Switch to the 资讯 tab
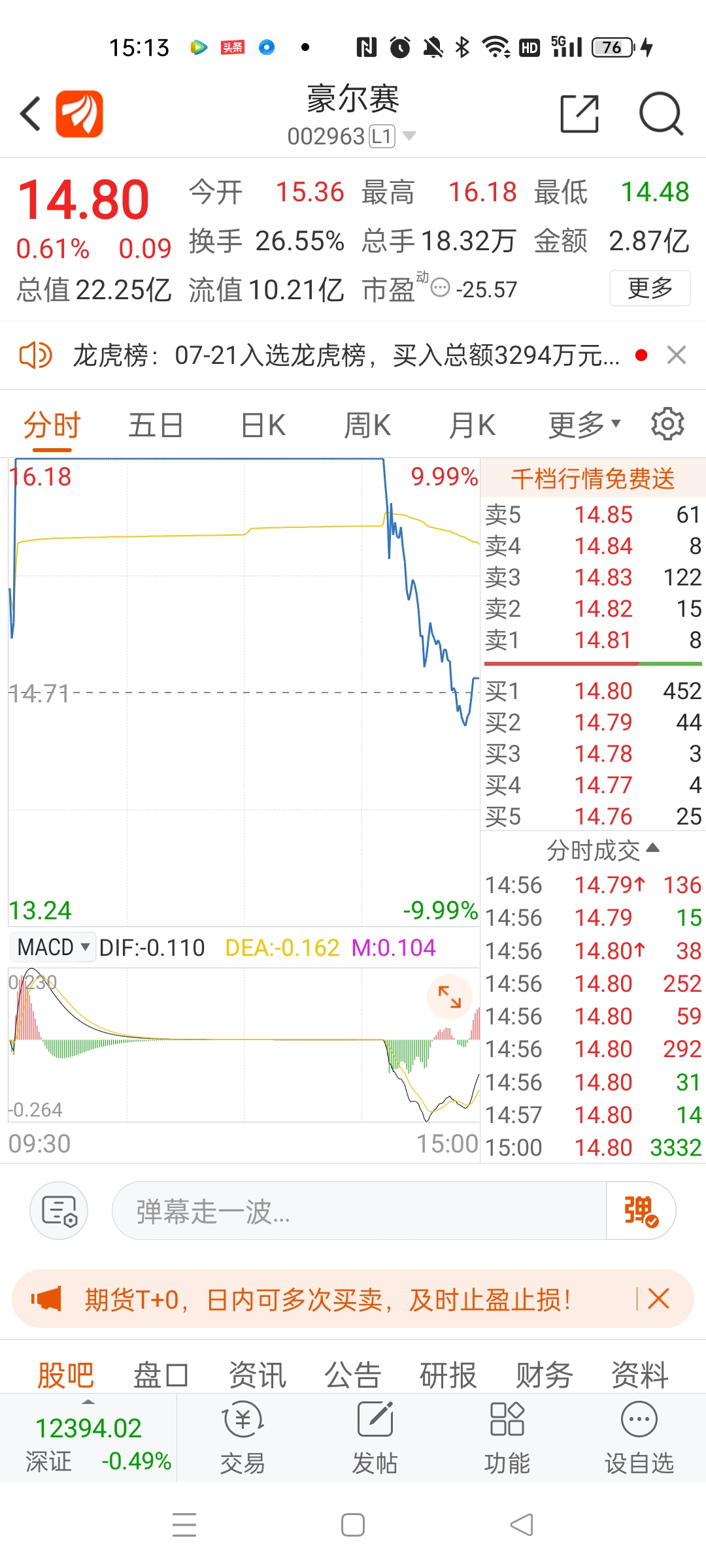Screen dimensions: 706x1568 pyautogui.click(x=258, y=1375)
